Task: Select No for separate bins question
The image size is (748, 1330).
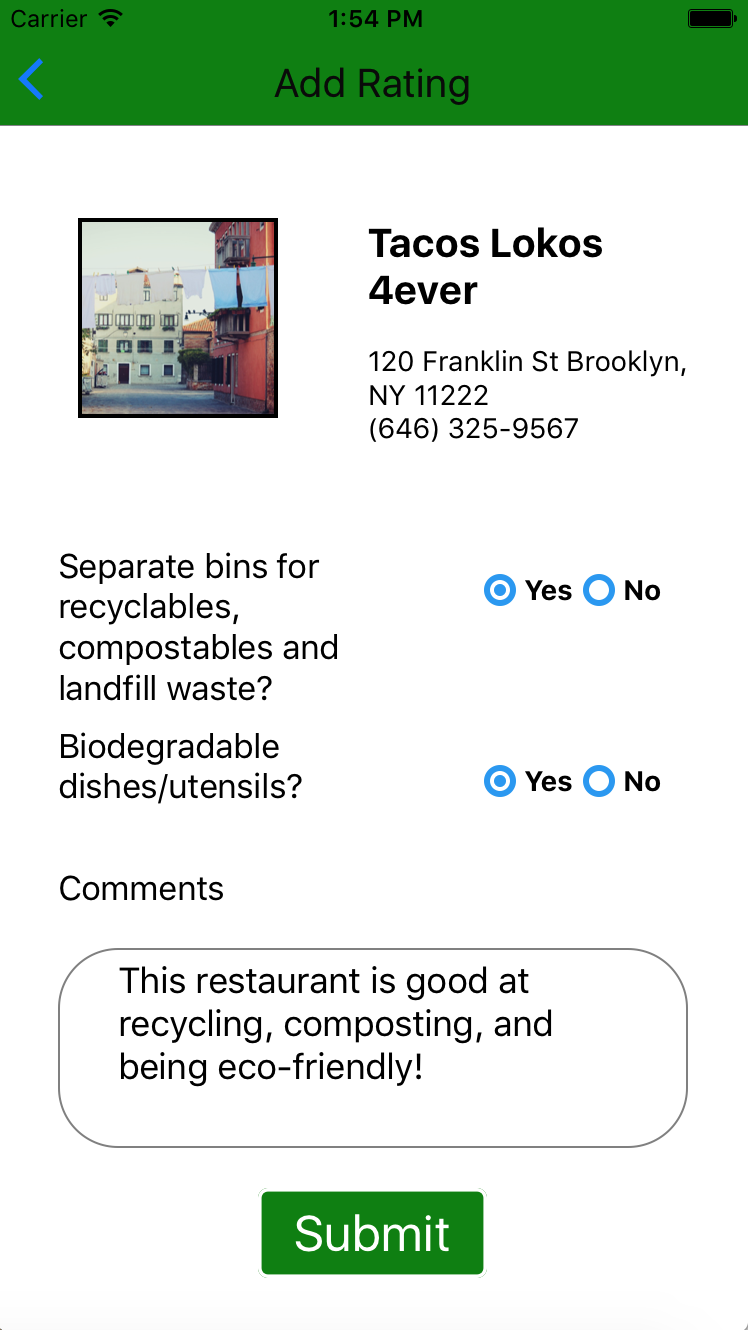Action: click(599, 591)
